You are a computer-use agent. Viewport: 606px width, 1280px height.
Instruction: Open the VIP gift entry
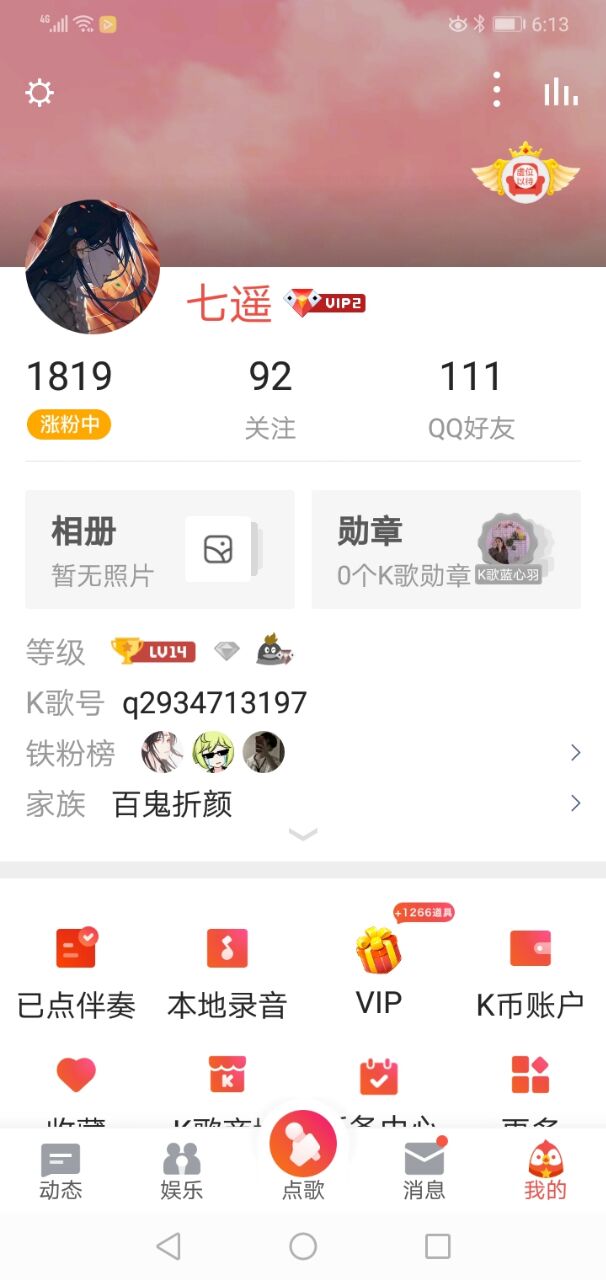[379, 970]
